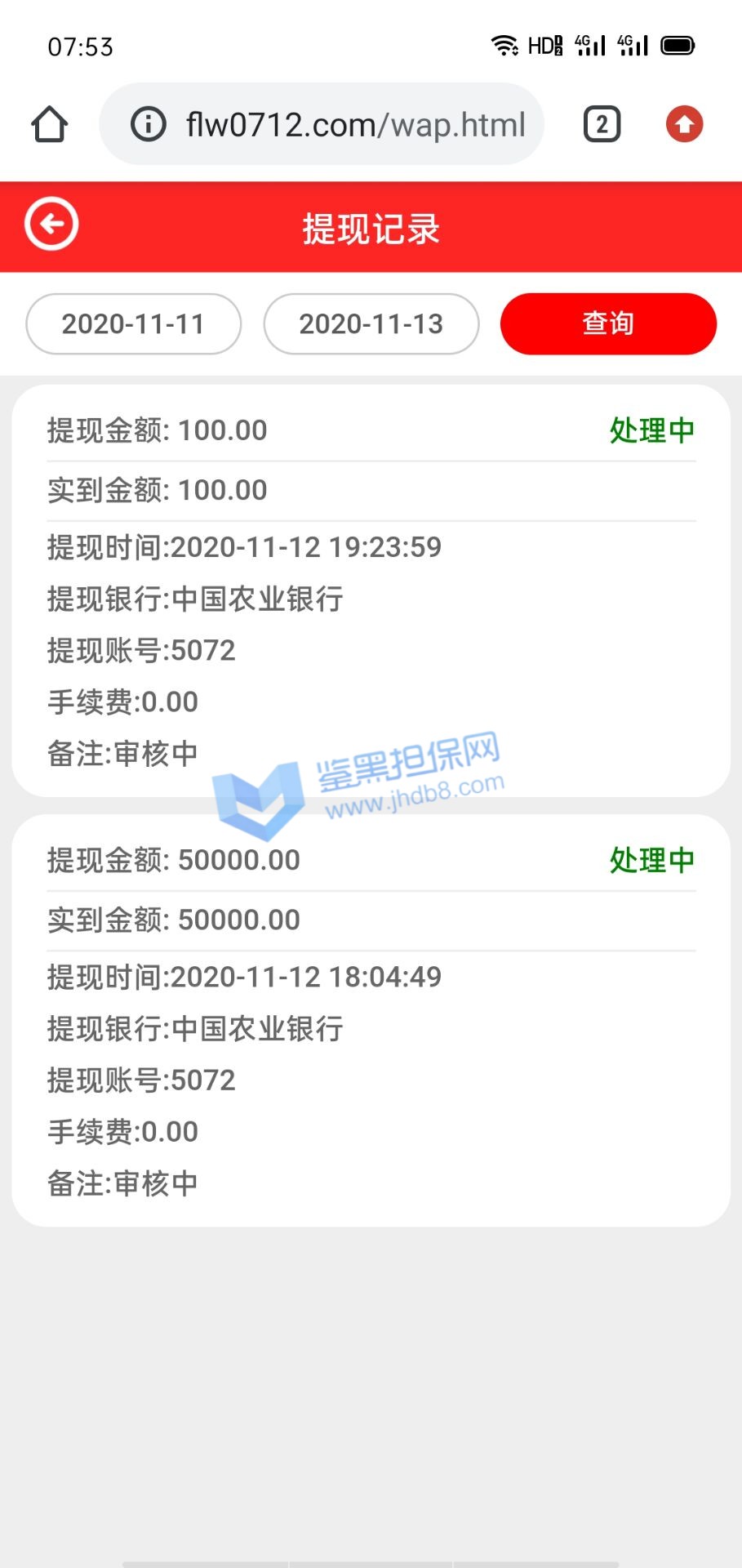View site info icon in address bar
This screenshot has width=742, height=1568.
point(149,125)
